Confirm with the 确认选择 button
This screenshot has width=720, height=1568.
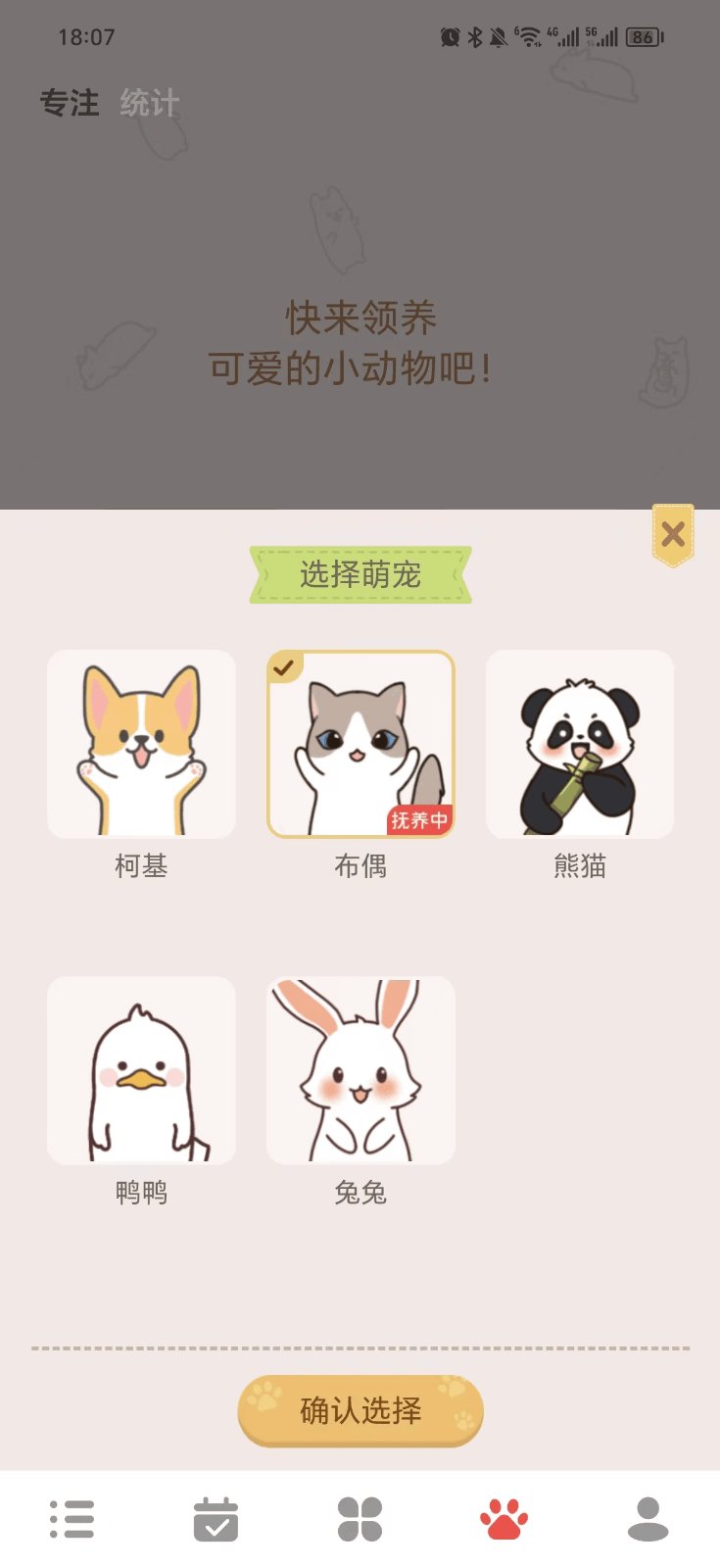click(360, 1410)
